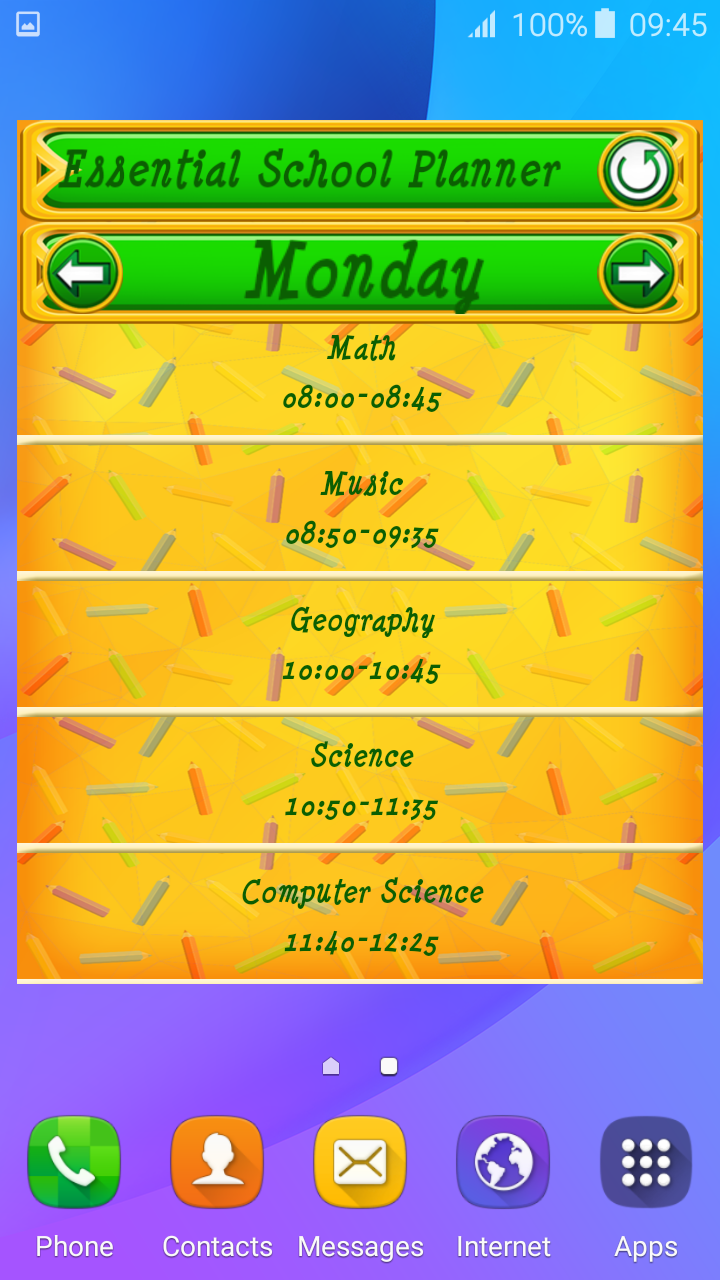This screenshot has width=720, height=1280.
Task: Select the Music lesson row
Action: [360, 510]
